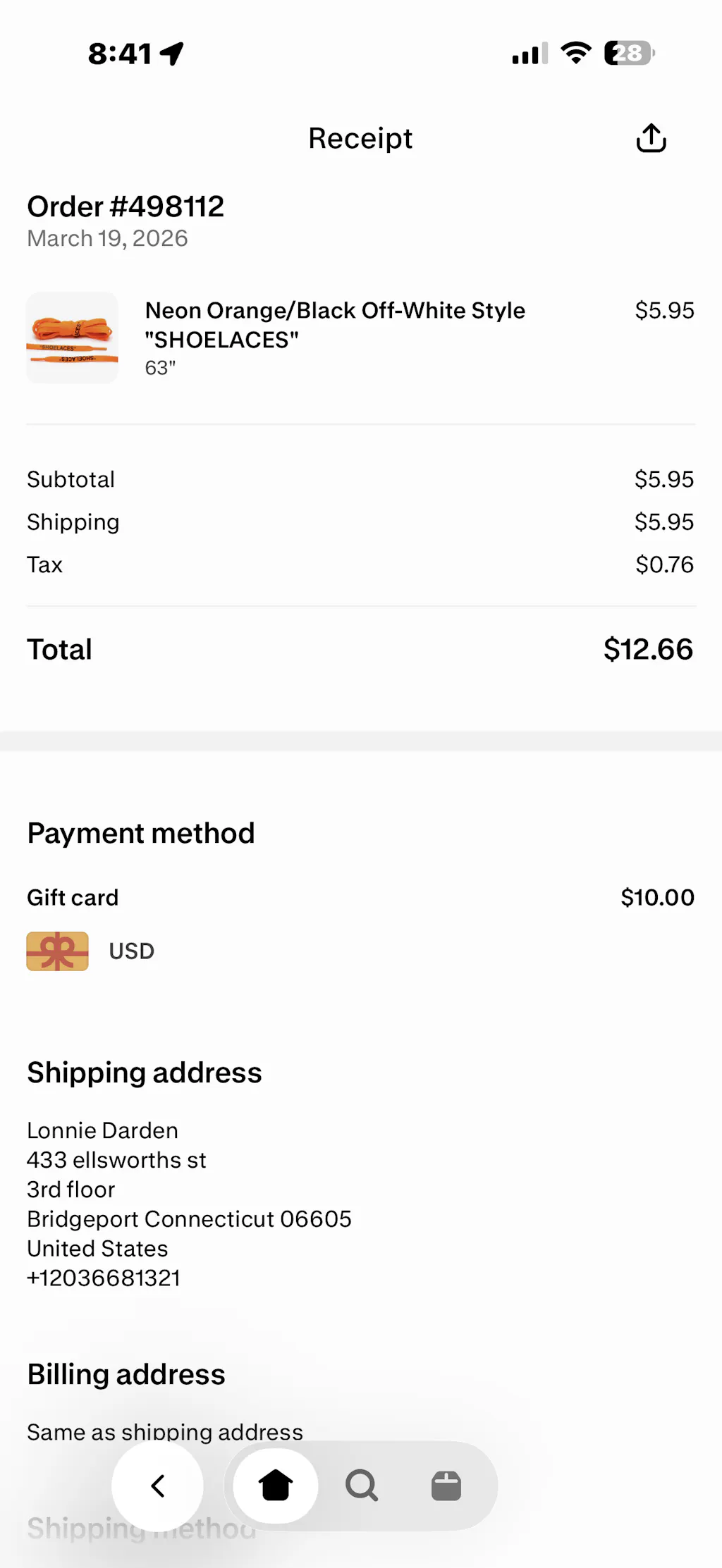Open the search tab
722x1568 pixels.
click(362, 1486)
